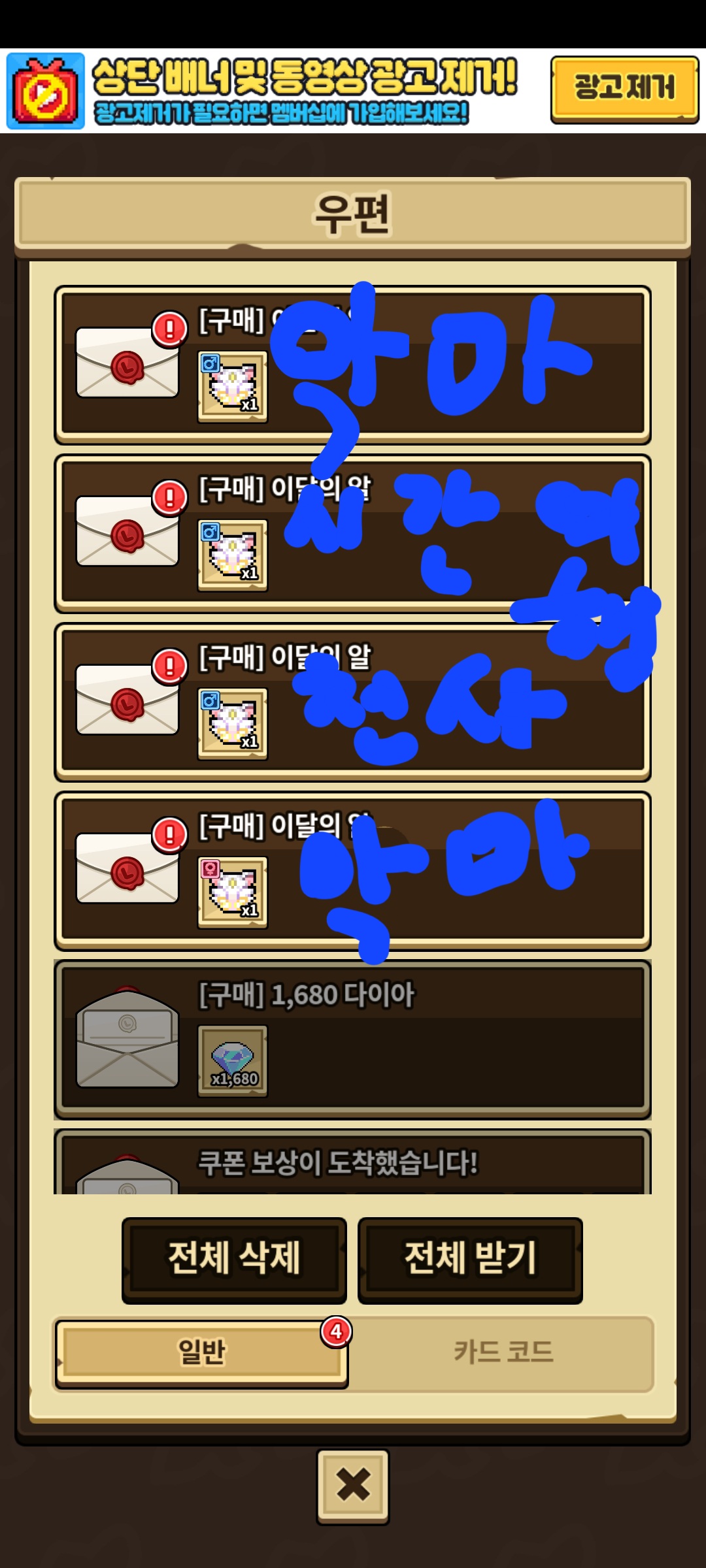
Task: Delete all mail with 전체 삭제
Action: click(234, 1259)
